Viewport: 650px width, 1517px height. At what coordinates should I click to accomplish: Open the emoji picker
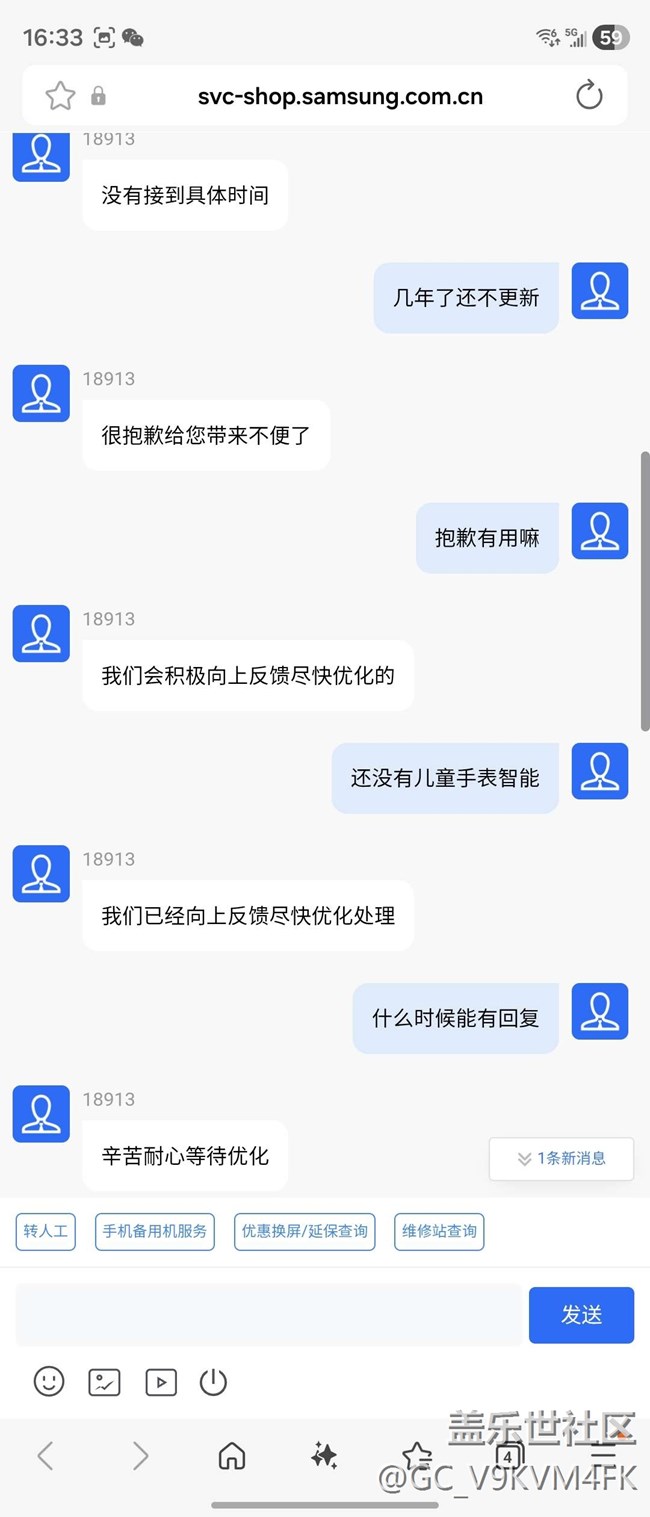tap(49, 1382)
